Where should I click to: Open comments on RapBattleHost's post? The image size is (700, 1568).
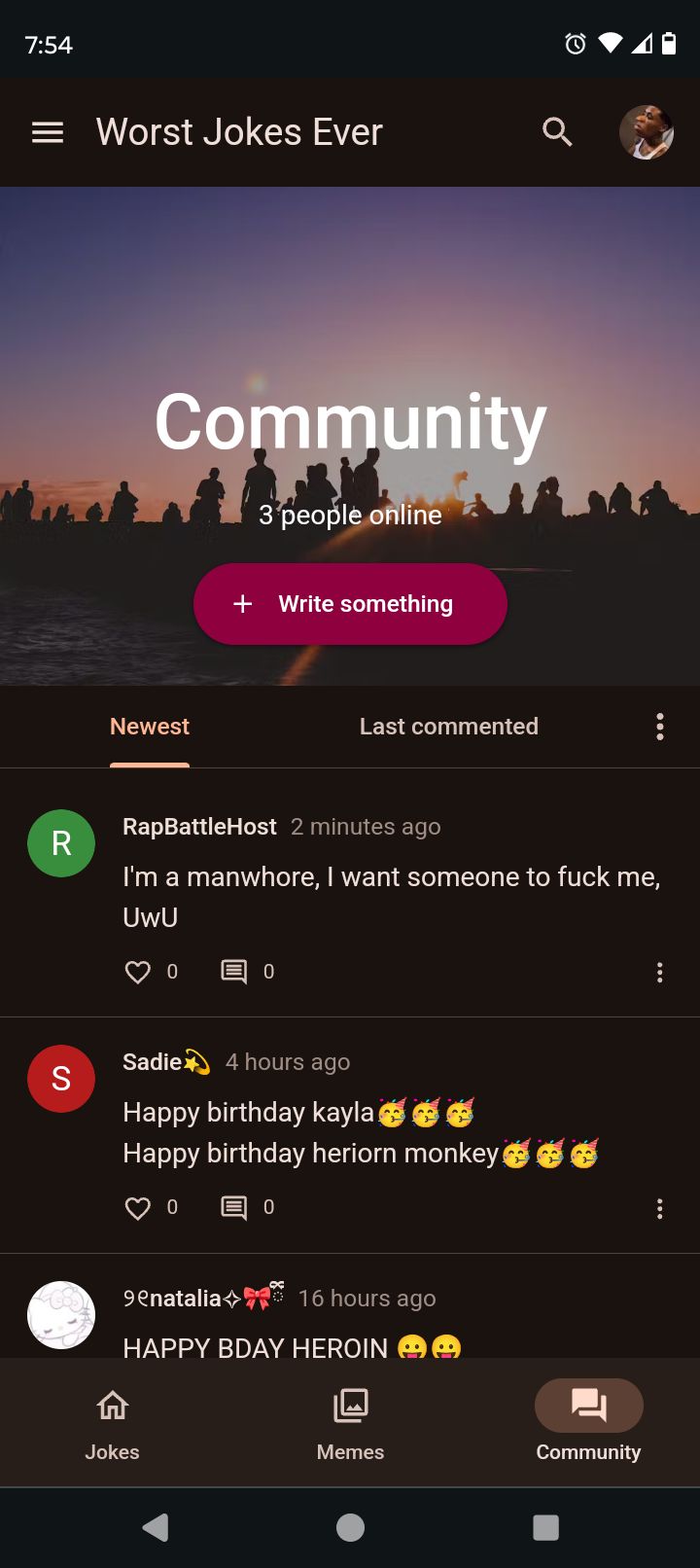click(x=234, y=972)
